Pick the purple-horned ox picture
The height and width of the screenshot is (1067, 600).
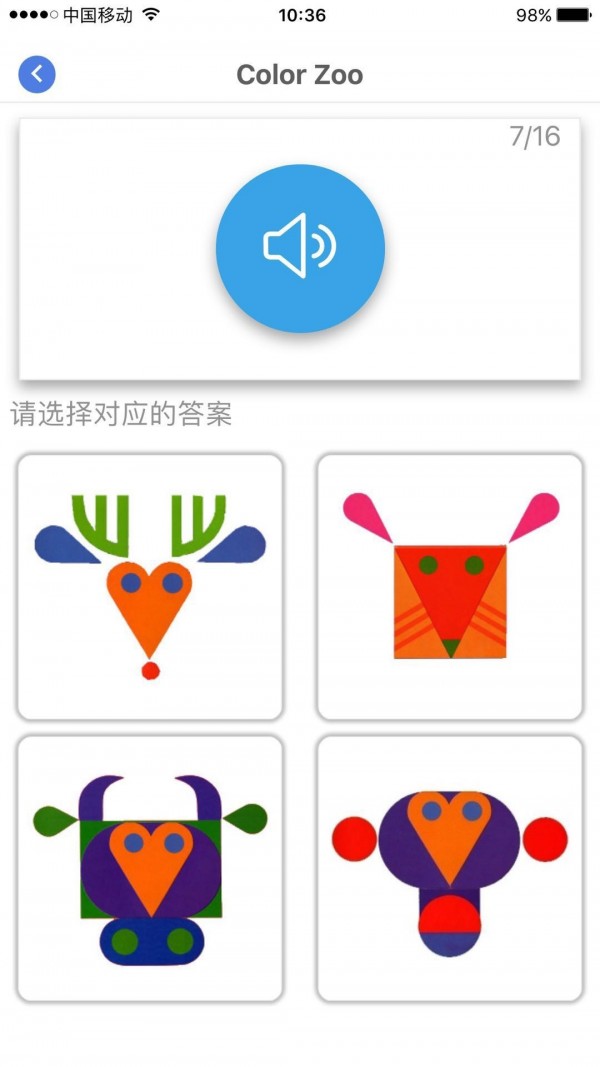(150, 868)
